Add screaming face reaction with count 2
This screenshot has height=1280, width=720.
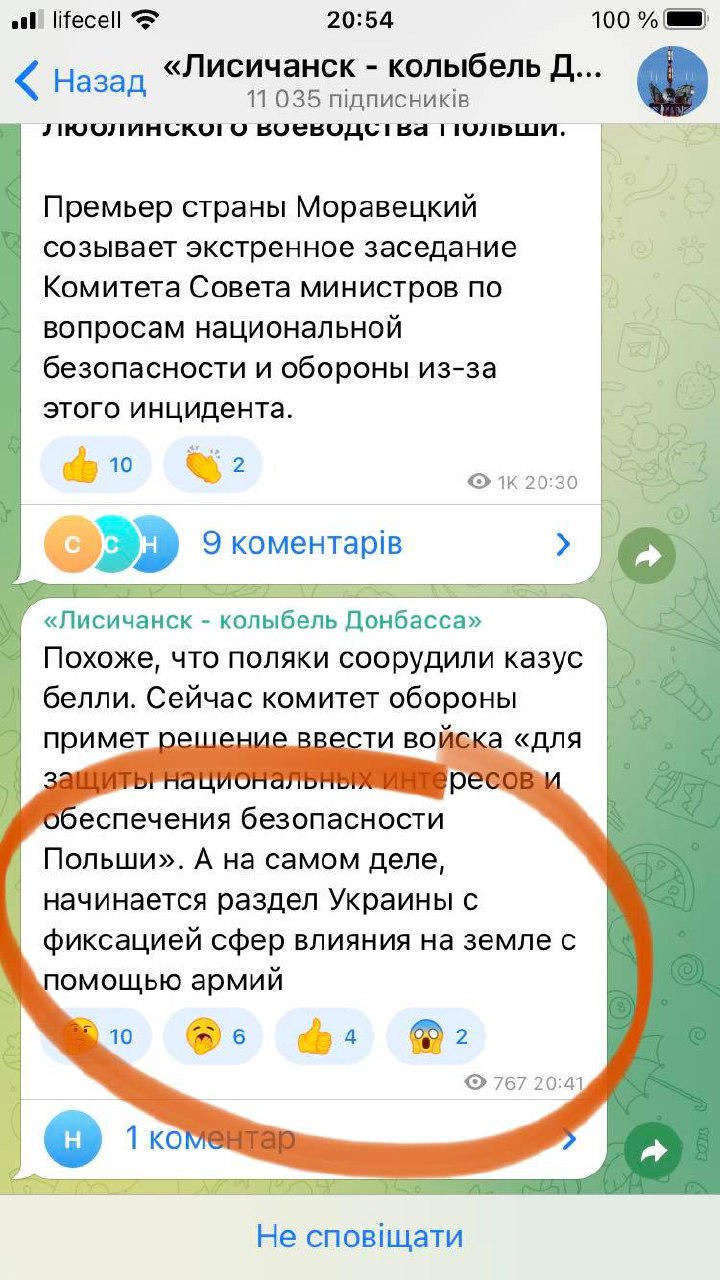(x=437, y=1036)
